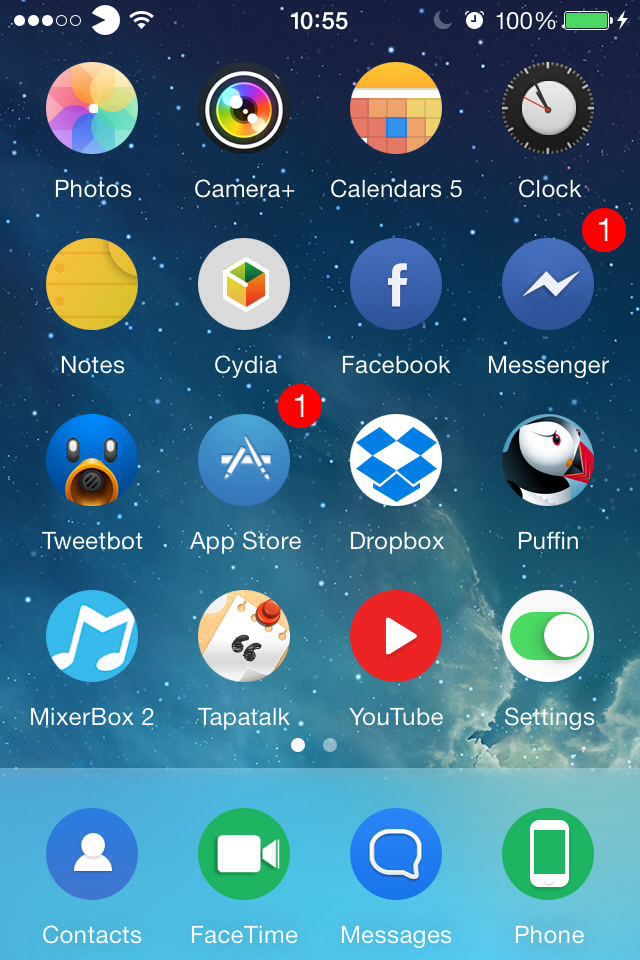Launch FaceTime from the dock
Screen dimensions: 640x960
point(244,854)
